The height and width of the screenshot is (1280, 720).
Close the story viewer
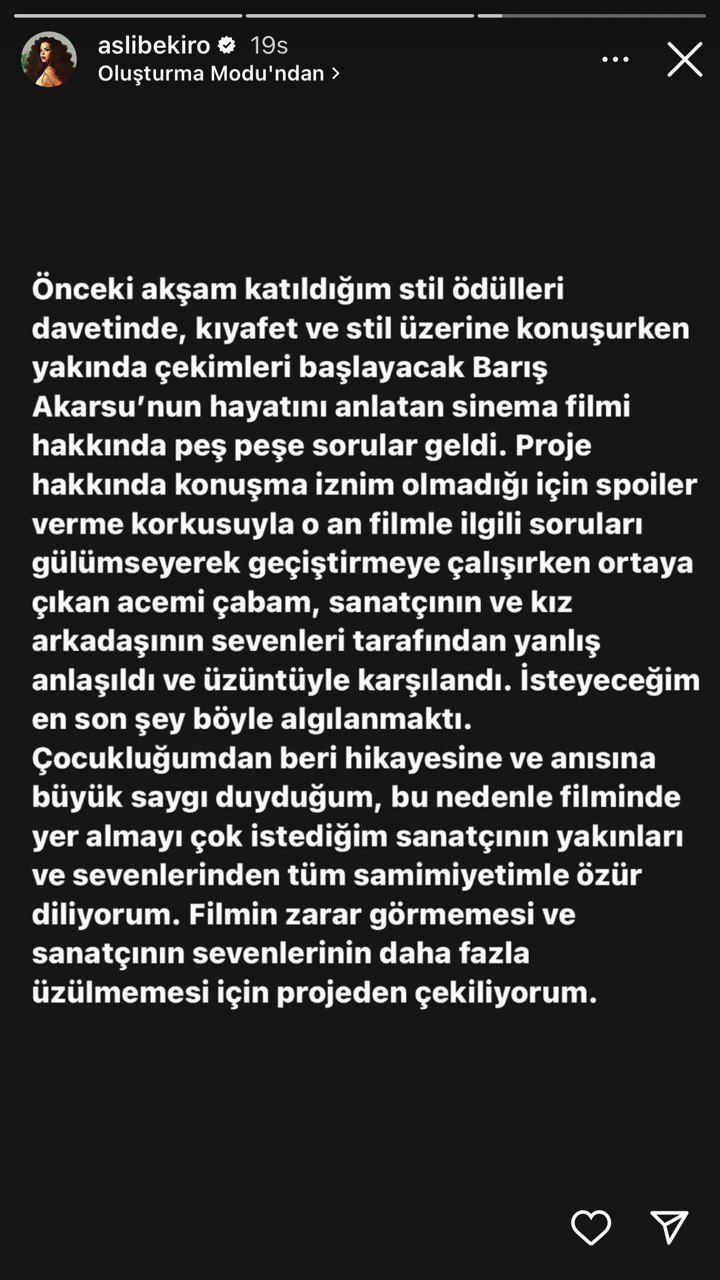click(685, 60)
